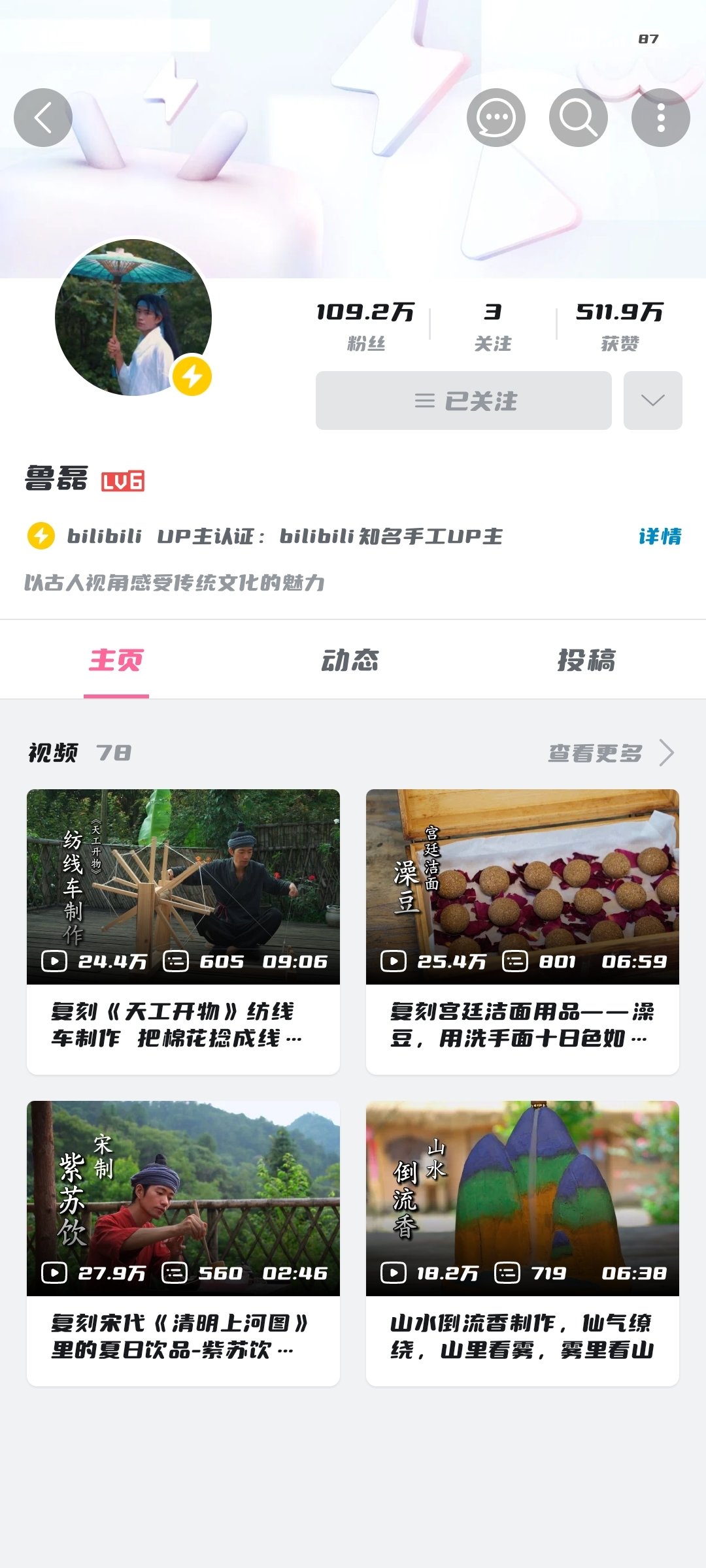The image size is (706, 1568).
Task: Play the 纺线车制作 video
Action: (x=183, y=887)
